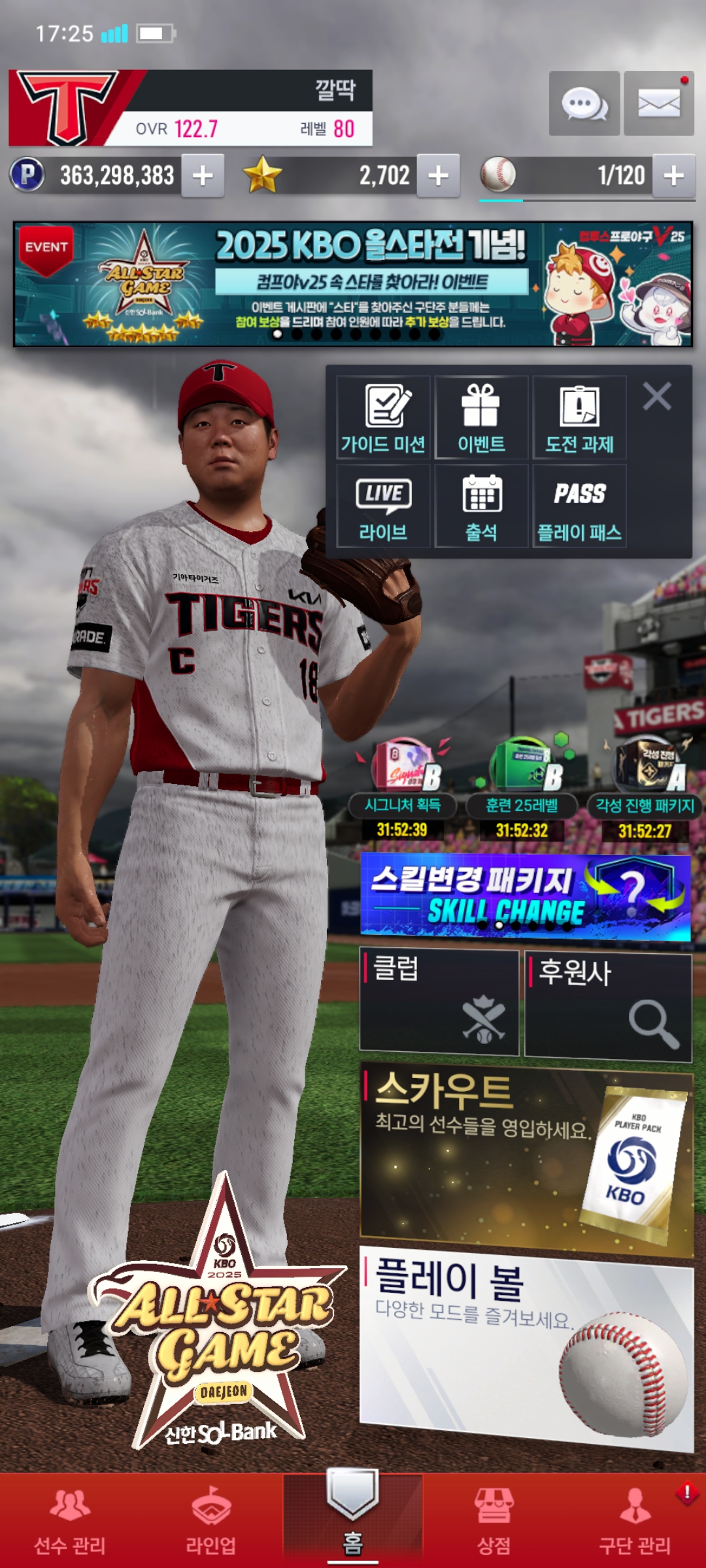Add more baseballs with the plus button
The image size is (706, 1568).
(673, 175)
